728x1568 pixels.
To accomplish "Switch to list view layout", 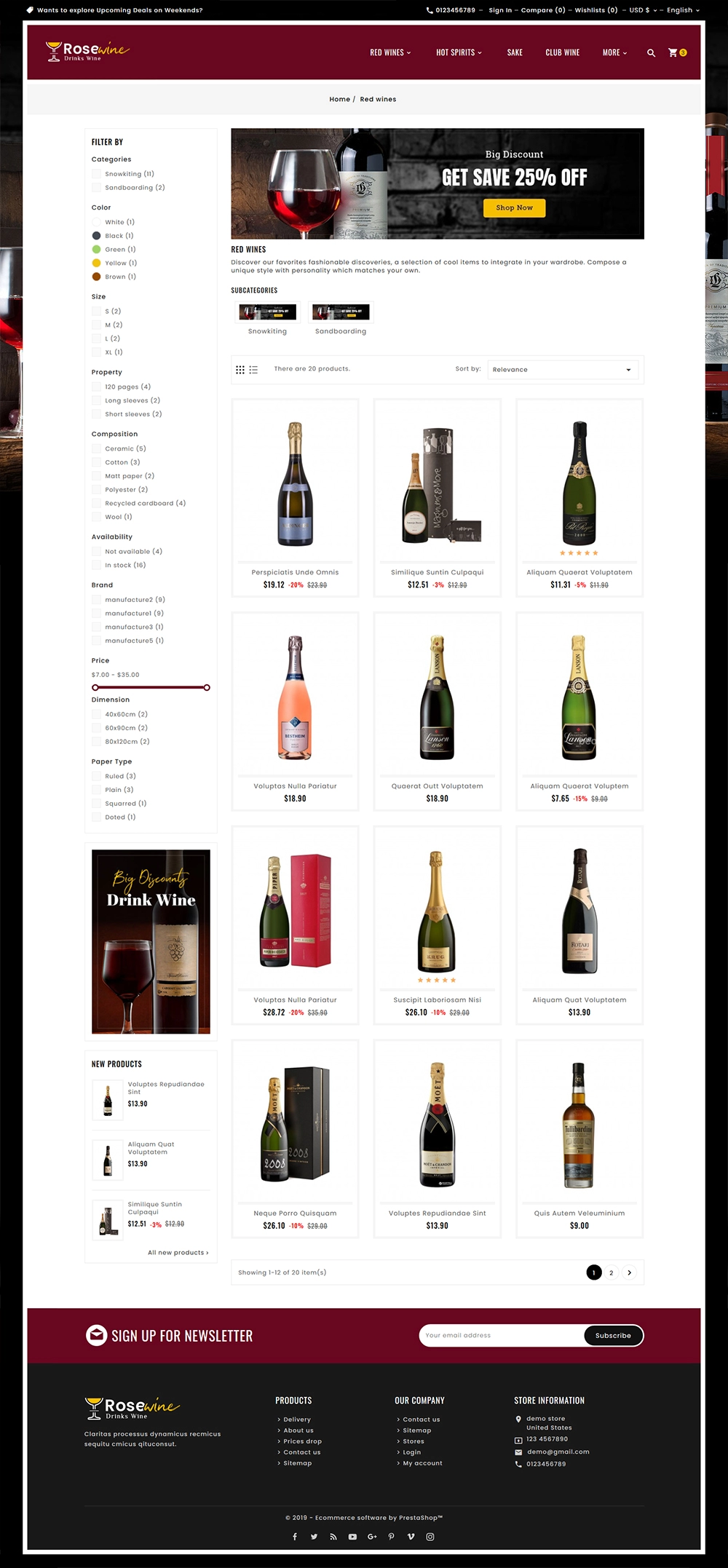I will [x=253, y=370].
